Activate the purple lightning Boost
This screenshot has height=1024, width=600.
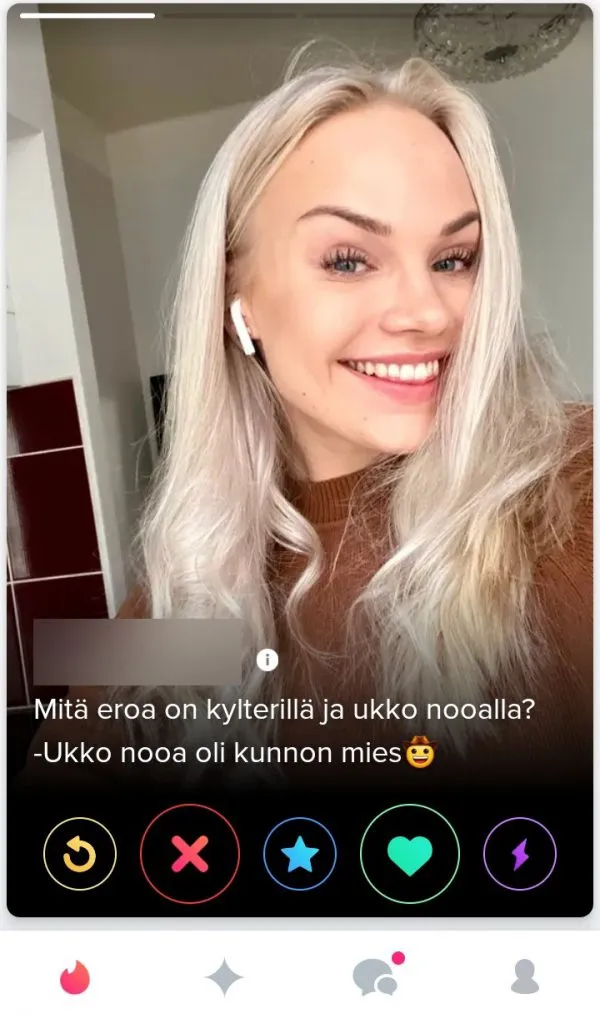520,854
